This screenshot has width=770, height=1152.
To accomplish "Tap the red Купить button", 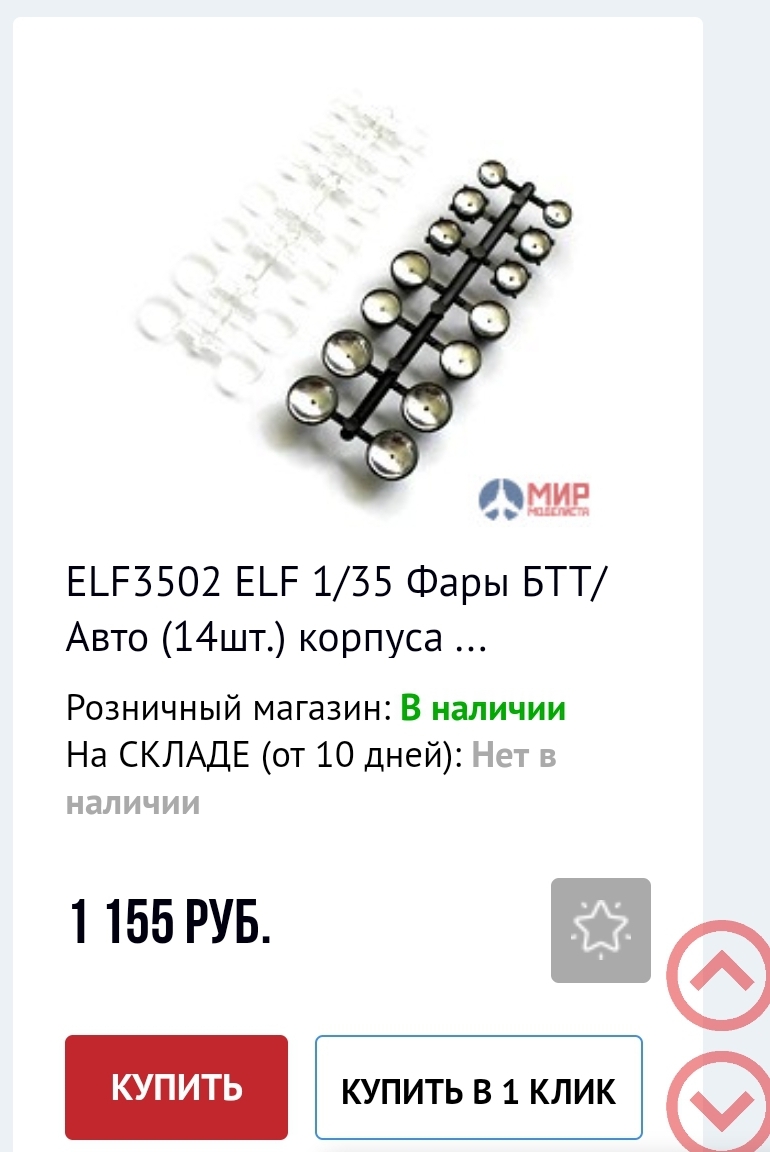I will click(177, 1087).
